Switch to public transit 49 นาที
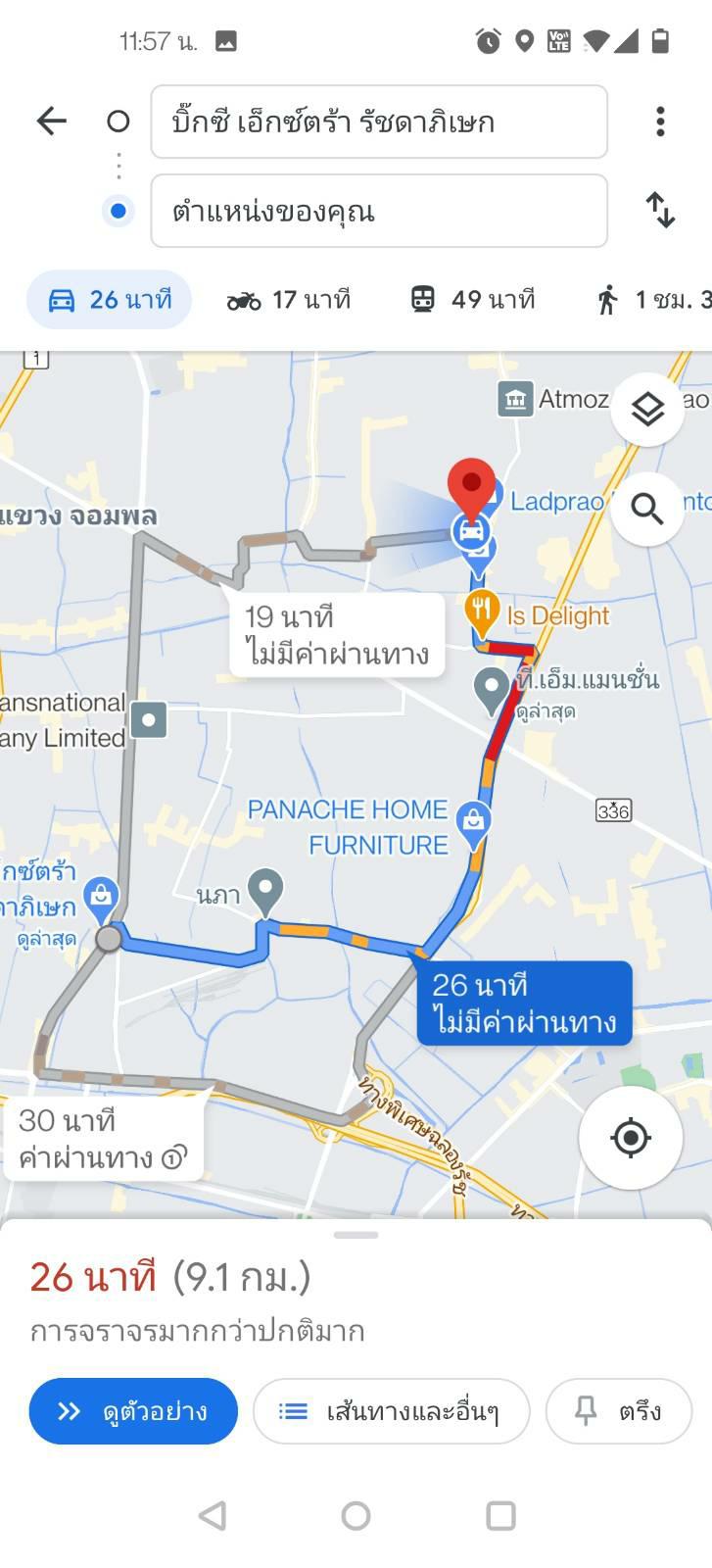This screenshot has height=1568, width=712. [x=472, y=300]
